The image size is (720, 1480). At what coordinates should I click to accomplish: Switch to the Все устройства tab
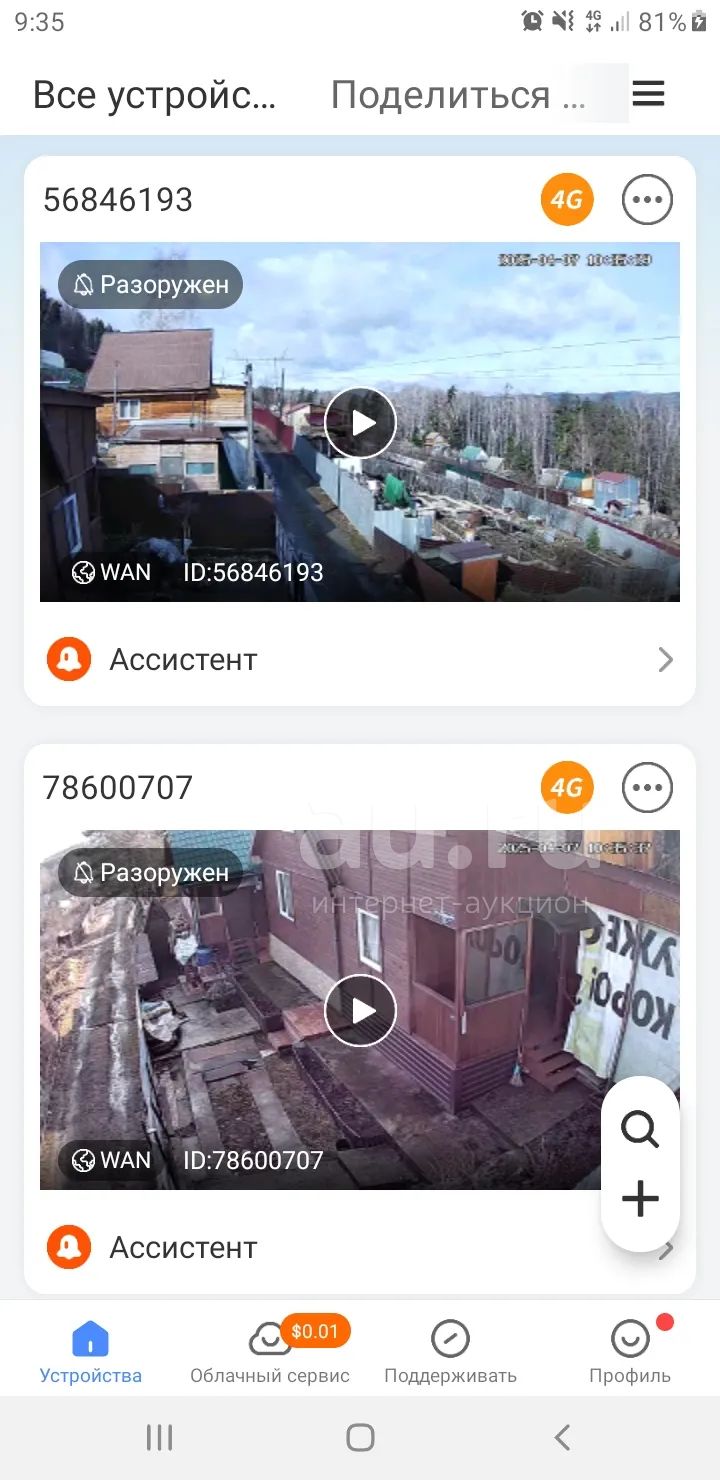154,95
